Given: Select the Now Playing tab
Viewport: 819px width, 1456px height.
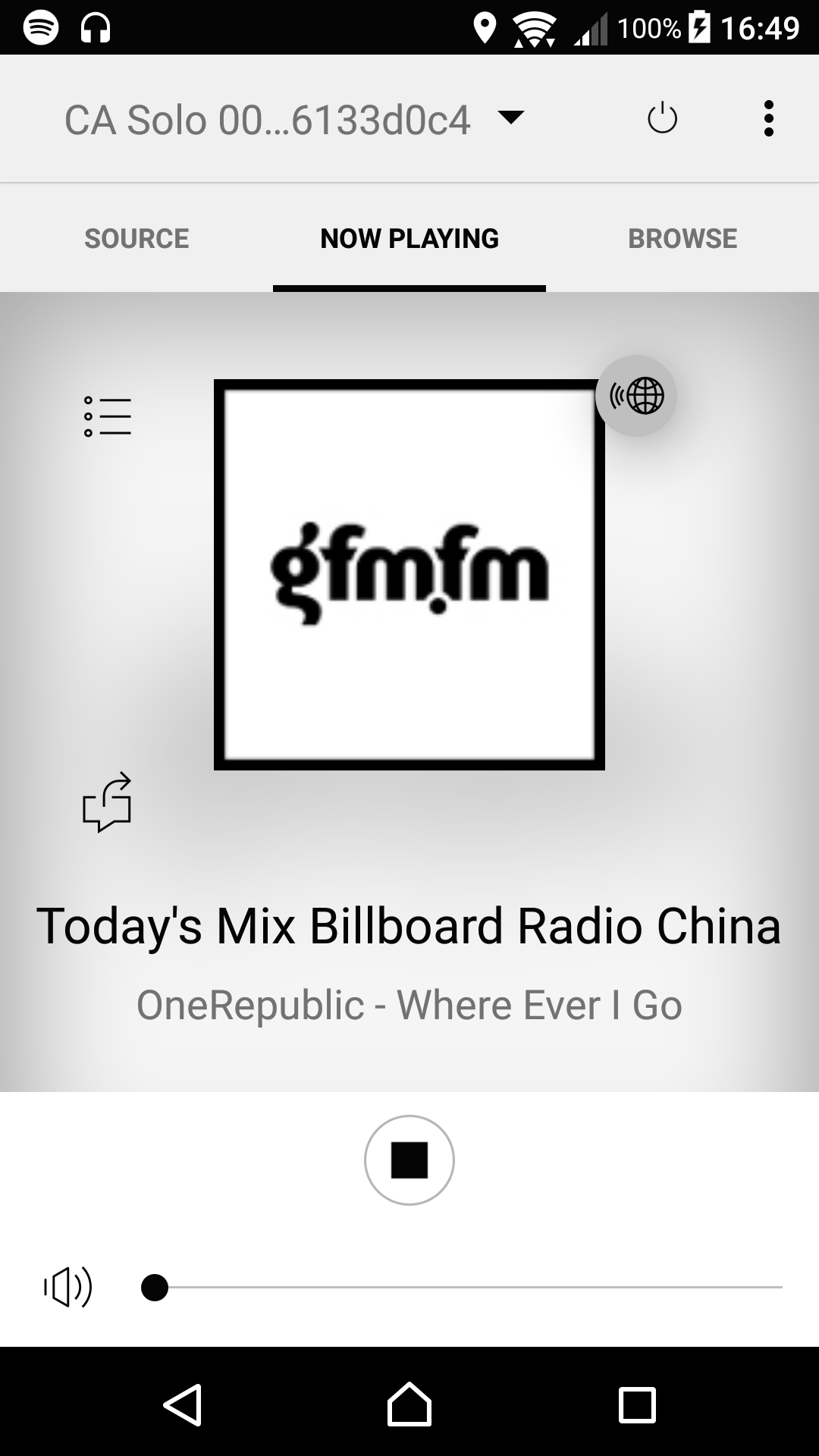Looking at the screenshot, I should (x=409, y=238).
